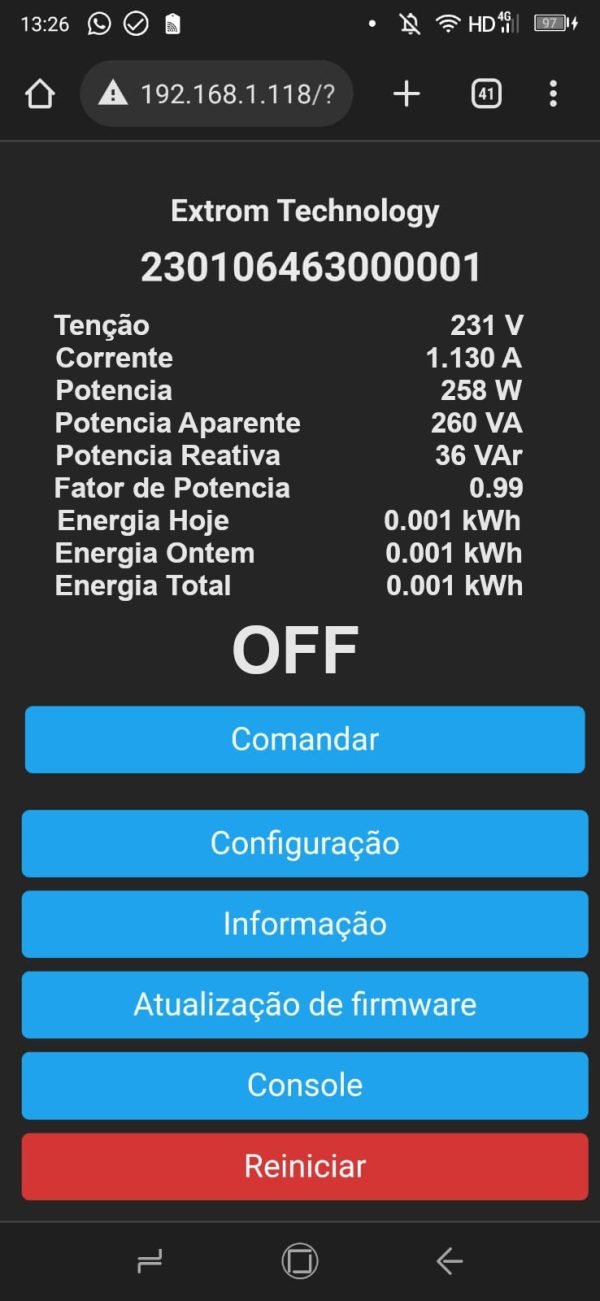600x1301 pixels.
Task: Open Atualização de firmware
Action: coord(305,1005)
